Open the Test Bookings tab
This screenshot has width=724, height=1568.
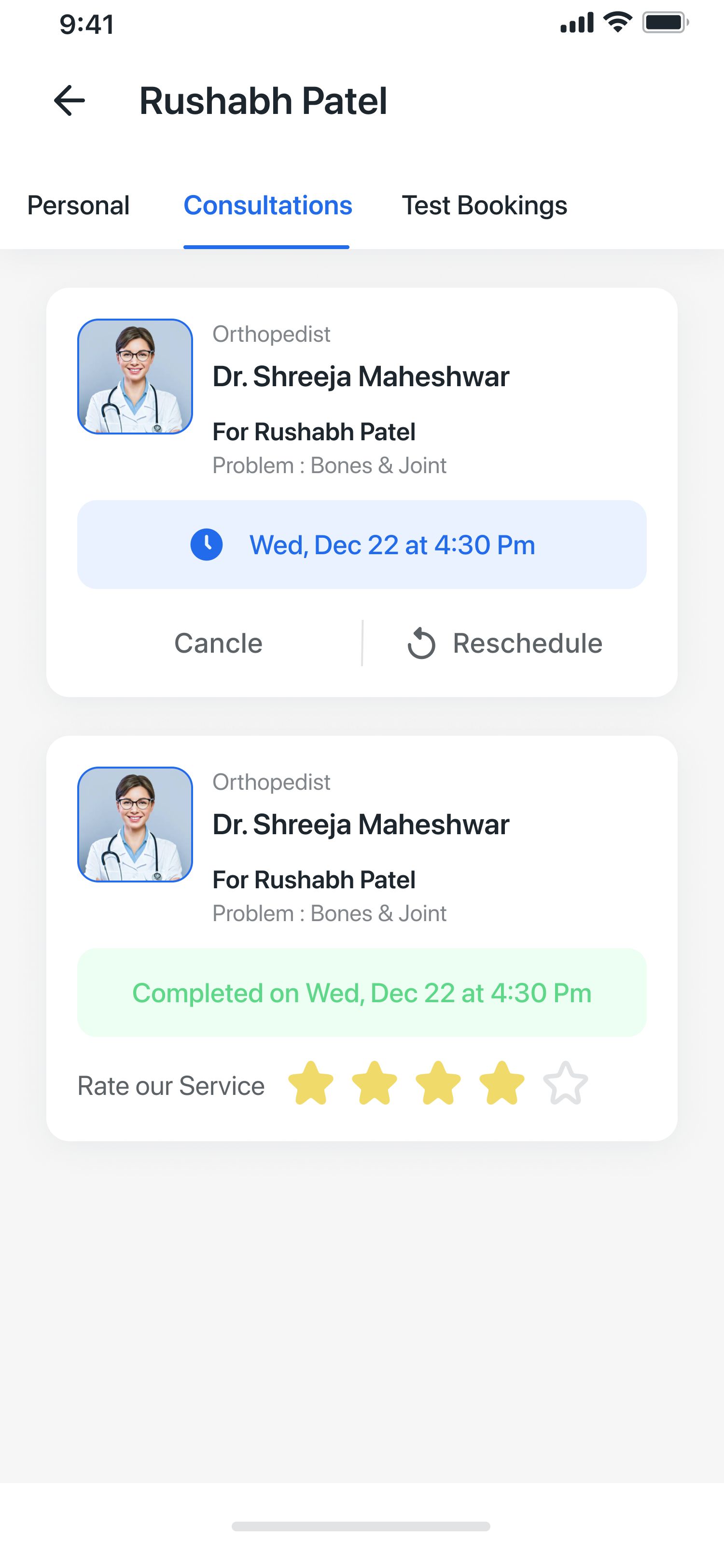pyautogui.click(x=484, y=205)
